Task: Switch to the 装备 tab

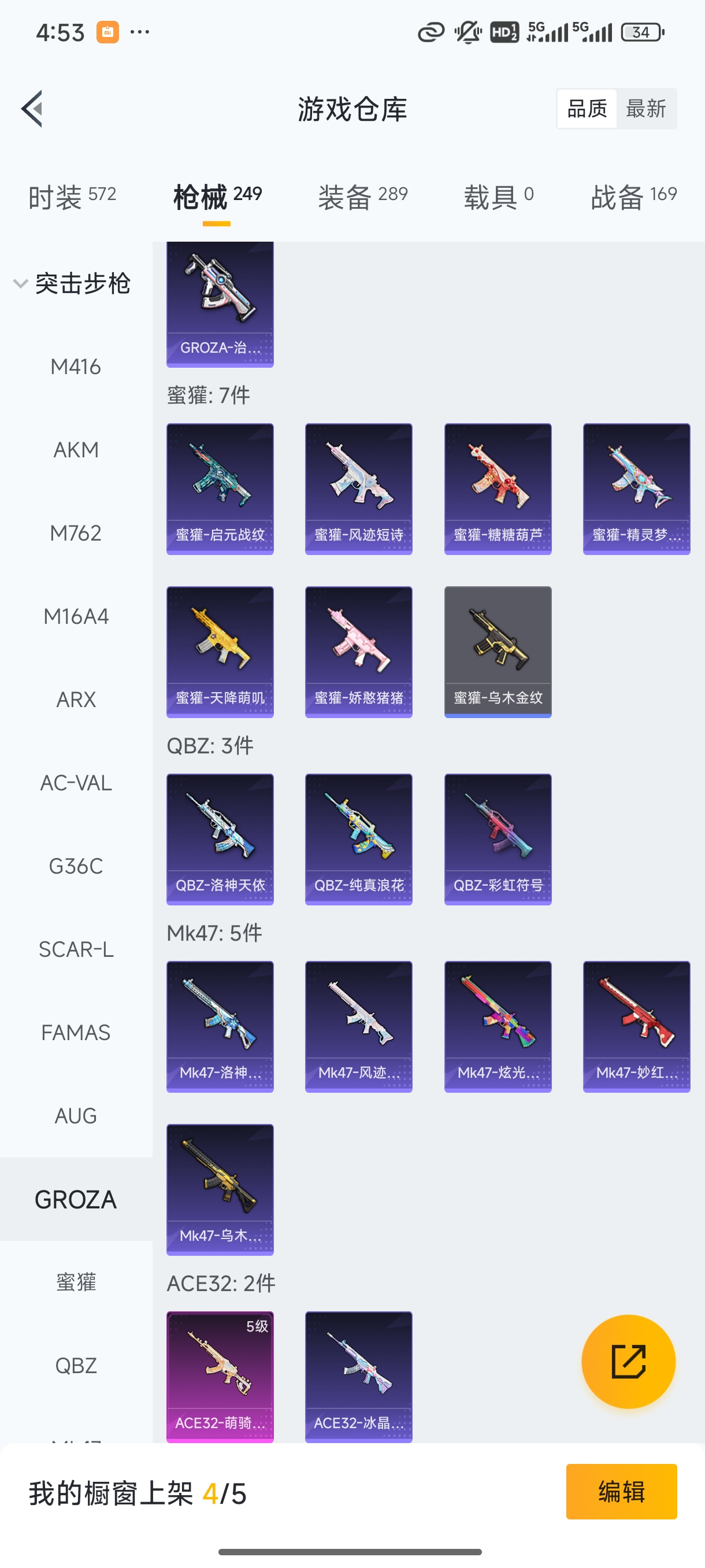Action: (362, 197)
